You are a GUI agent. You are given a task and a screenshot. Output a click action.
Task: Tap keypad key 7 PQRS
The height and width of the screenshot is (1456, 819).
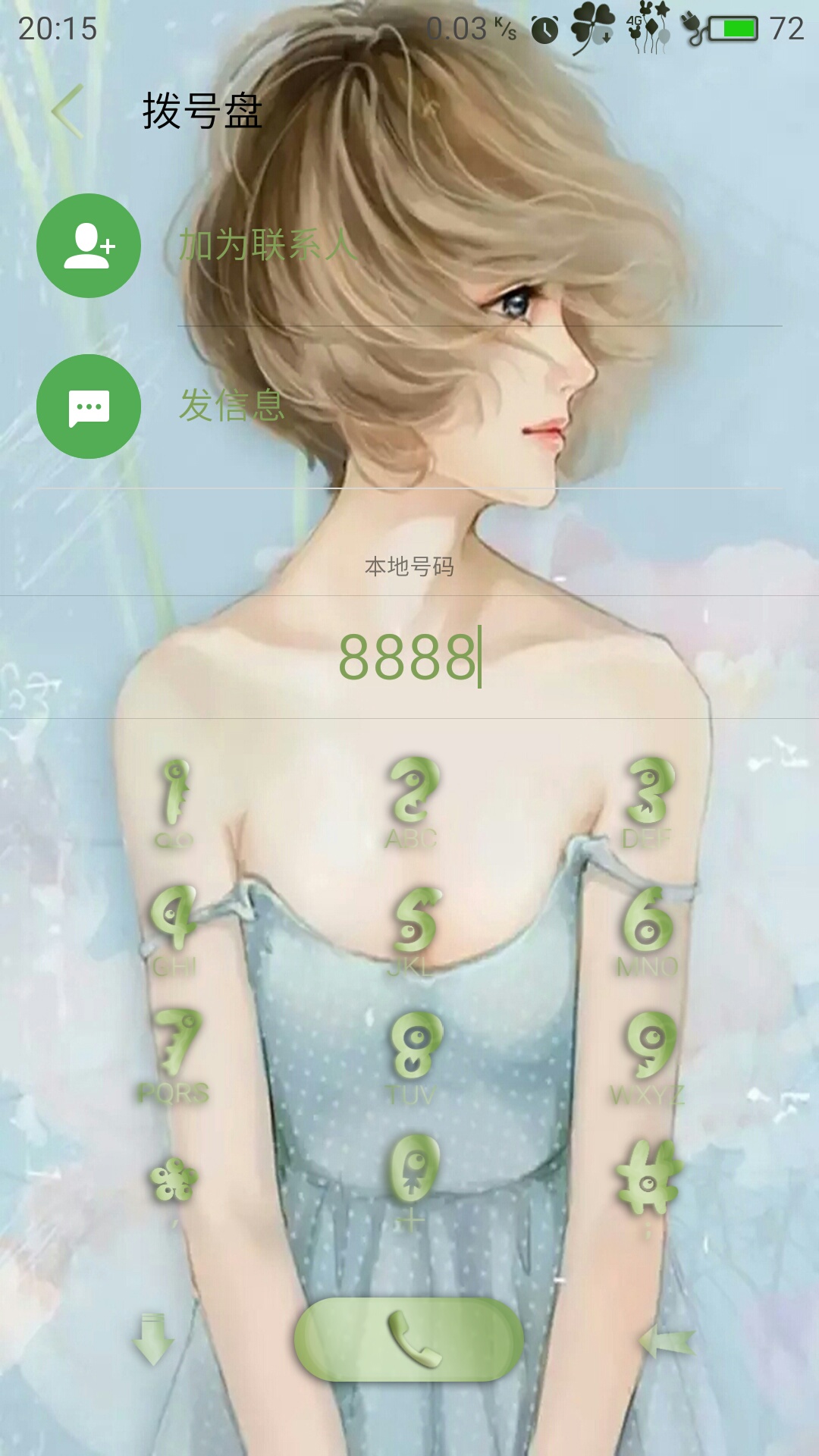174,1057
